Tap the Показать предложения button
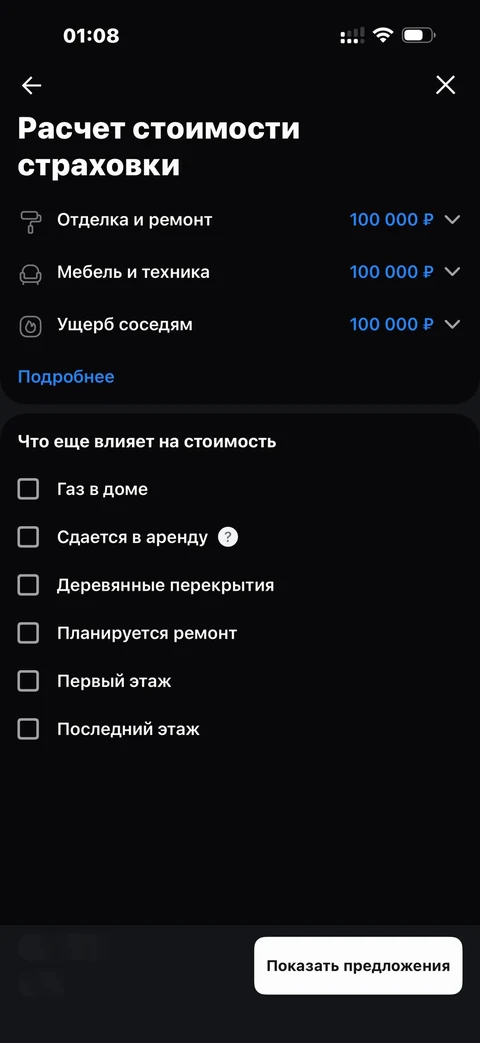The image size is (480, 1043). coord(358,966)
